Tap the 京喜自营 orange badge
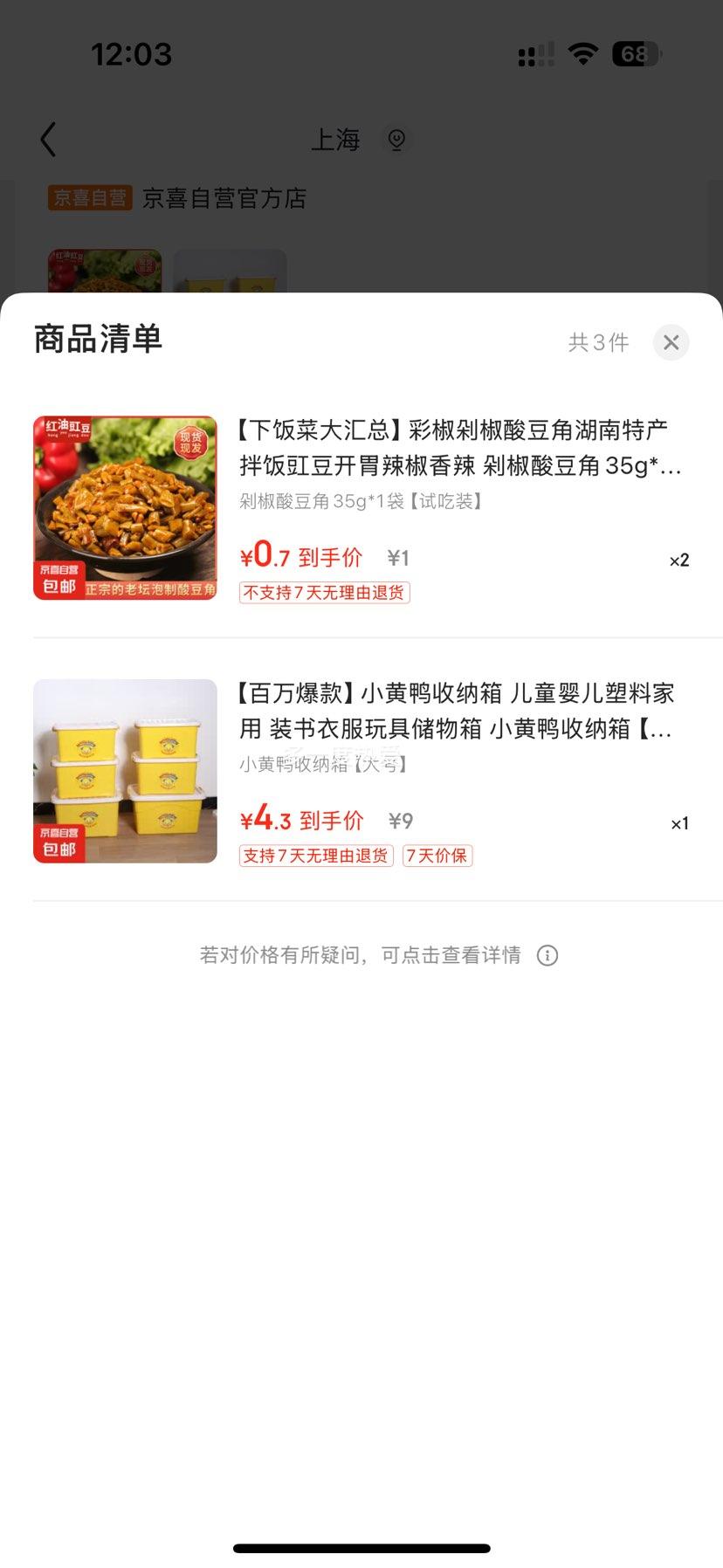Image resolution: width=723 pixels, height=1568 pixels. (89, 198)
